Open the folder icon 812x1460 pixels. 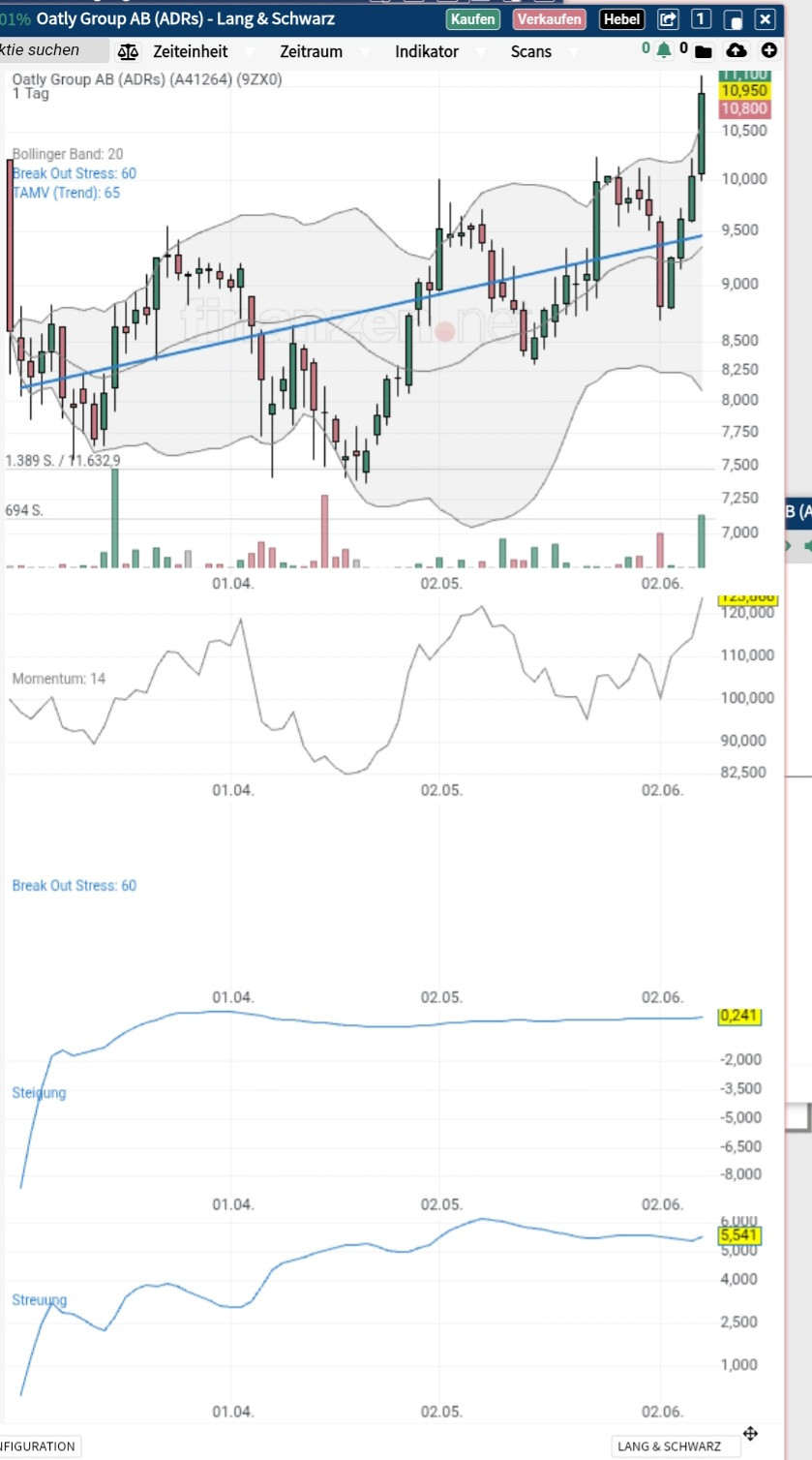(704, 50)
